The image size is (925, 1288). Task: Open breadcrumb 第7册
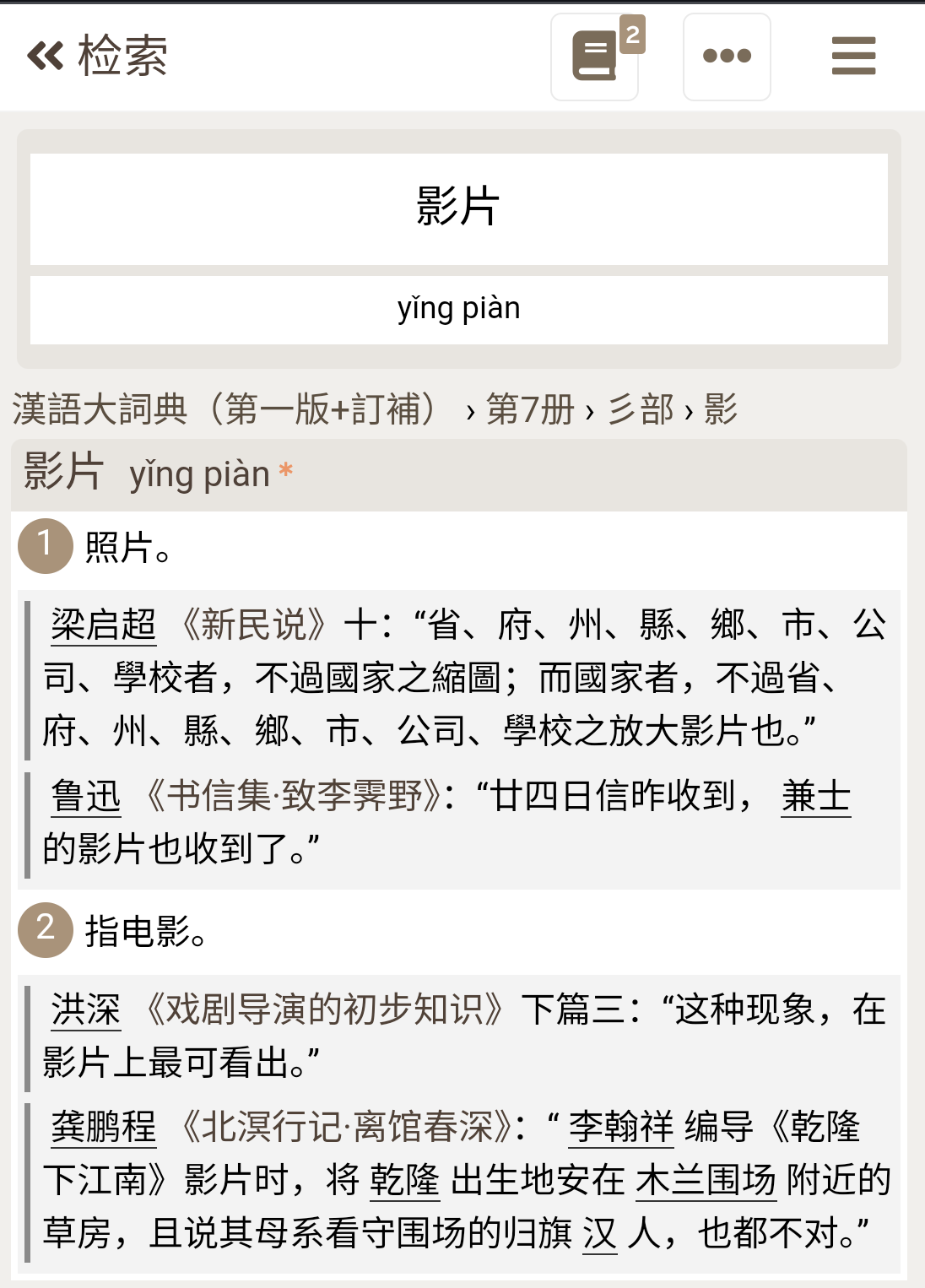tap(529, 410)
